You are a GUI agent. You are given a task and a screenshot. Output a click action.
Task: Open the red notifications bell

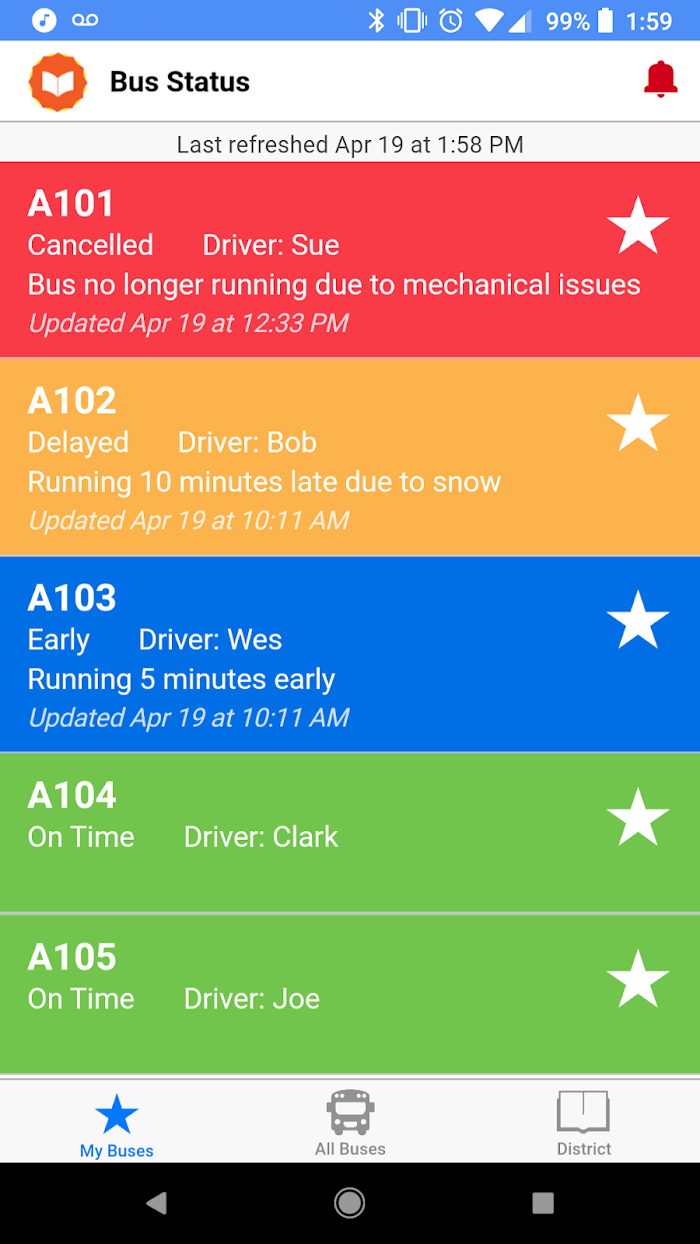pos(660,80)
